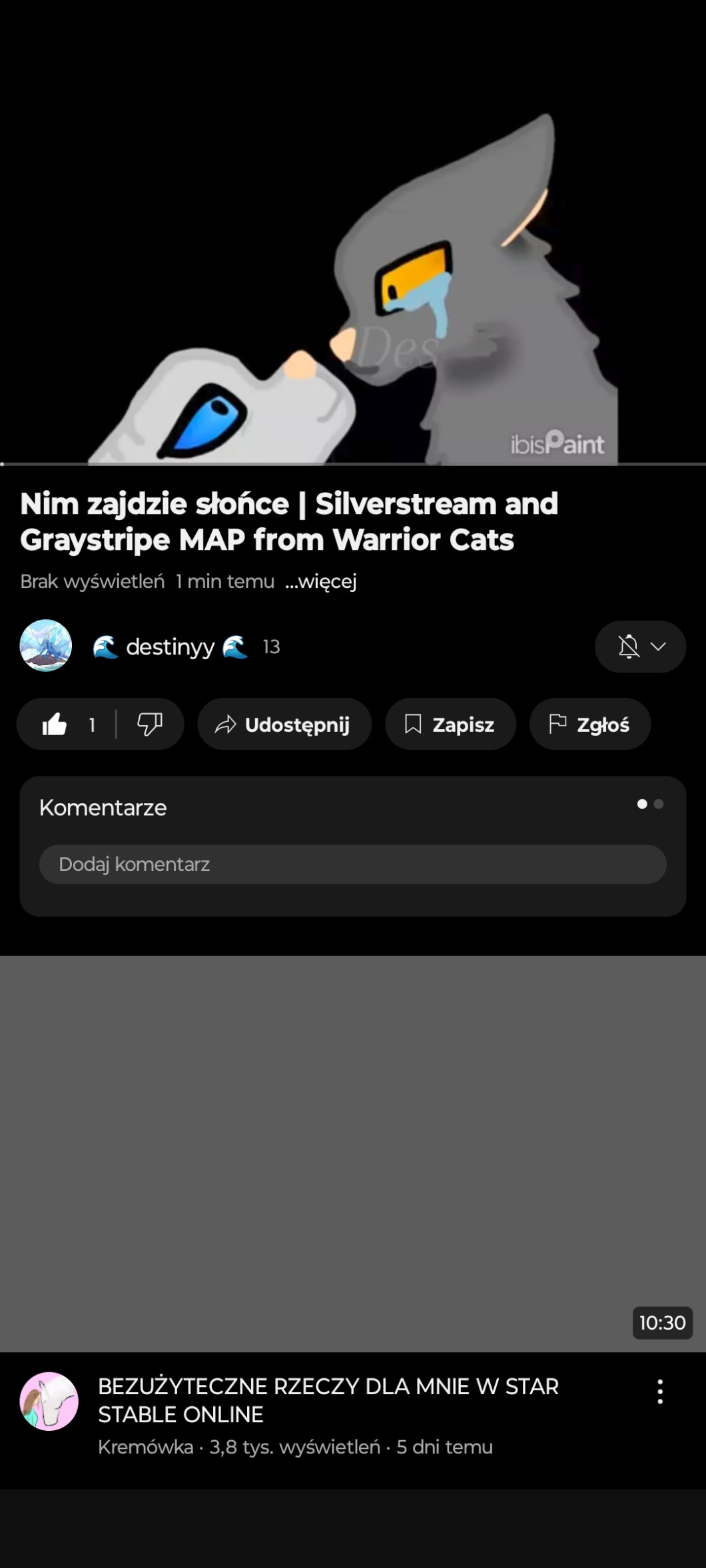Image resolution: width=706 pixels, height=1568 pixels.
Task: Open Kremówka channel avatar
Action: pos(49,1402)
